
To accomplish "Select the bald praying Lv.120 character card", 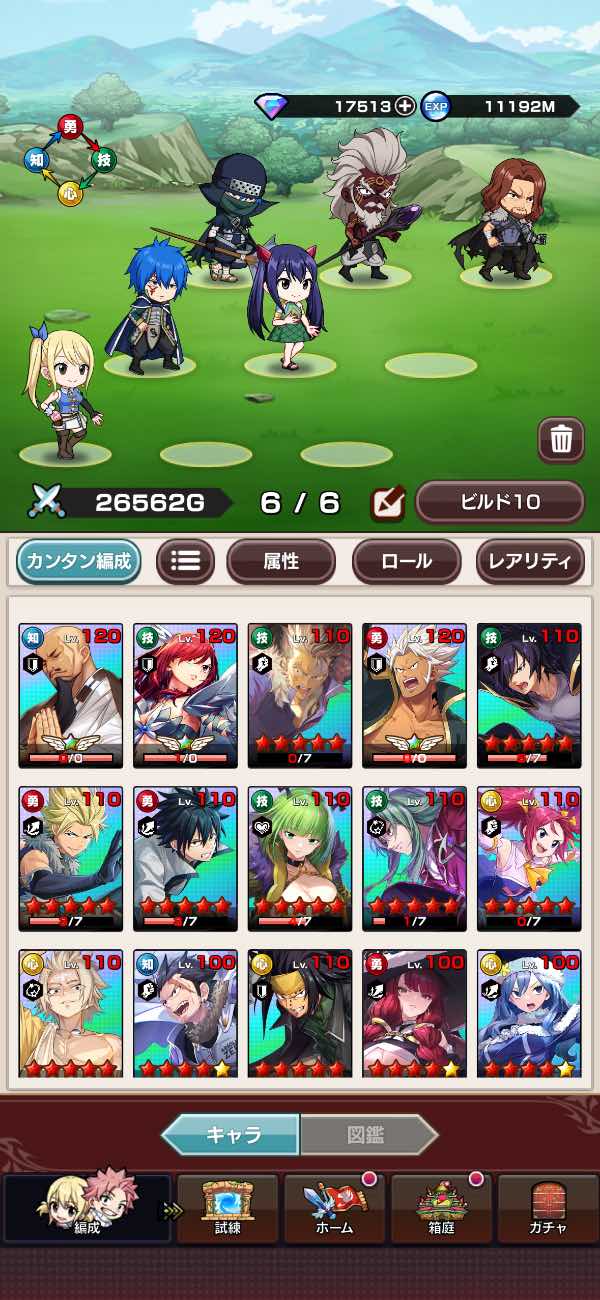I will (x=71, y=695).
